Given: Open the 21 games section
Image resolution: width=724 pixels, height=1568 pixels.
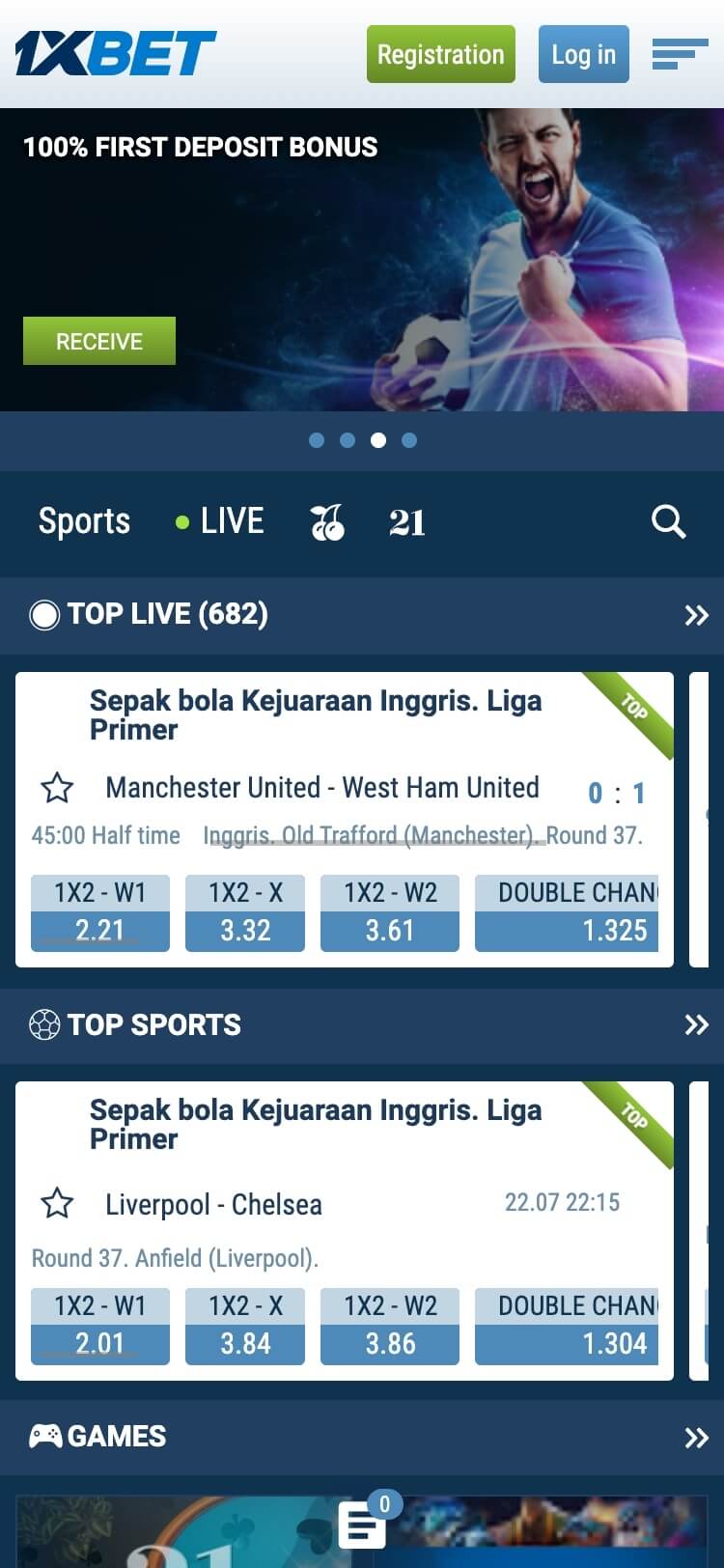Looking at the screenshot, I should click(406, 522).
